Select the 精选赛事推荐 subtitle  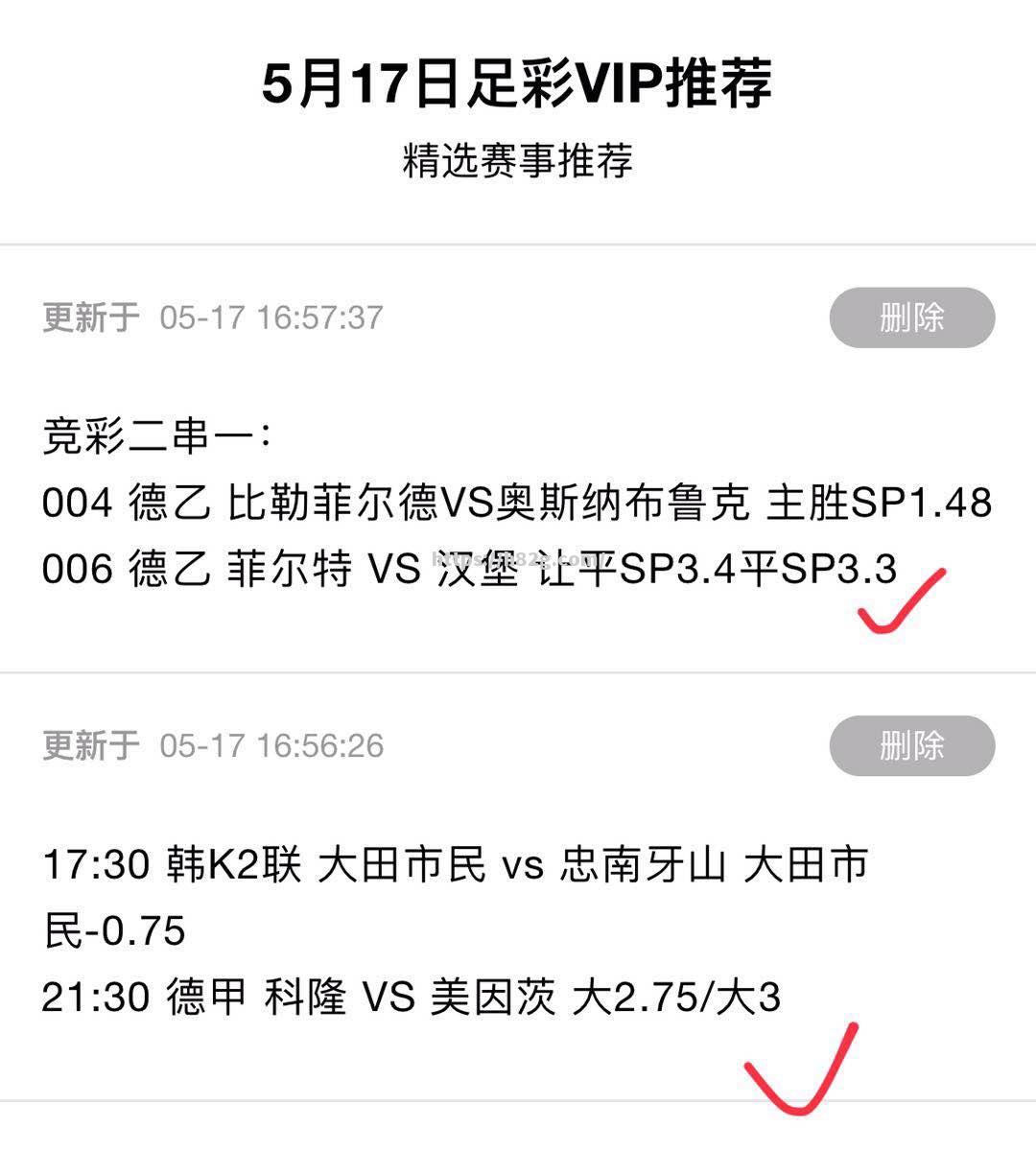click(x=518, y=160)
